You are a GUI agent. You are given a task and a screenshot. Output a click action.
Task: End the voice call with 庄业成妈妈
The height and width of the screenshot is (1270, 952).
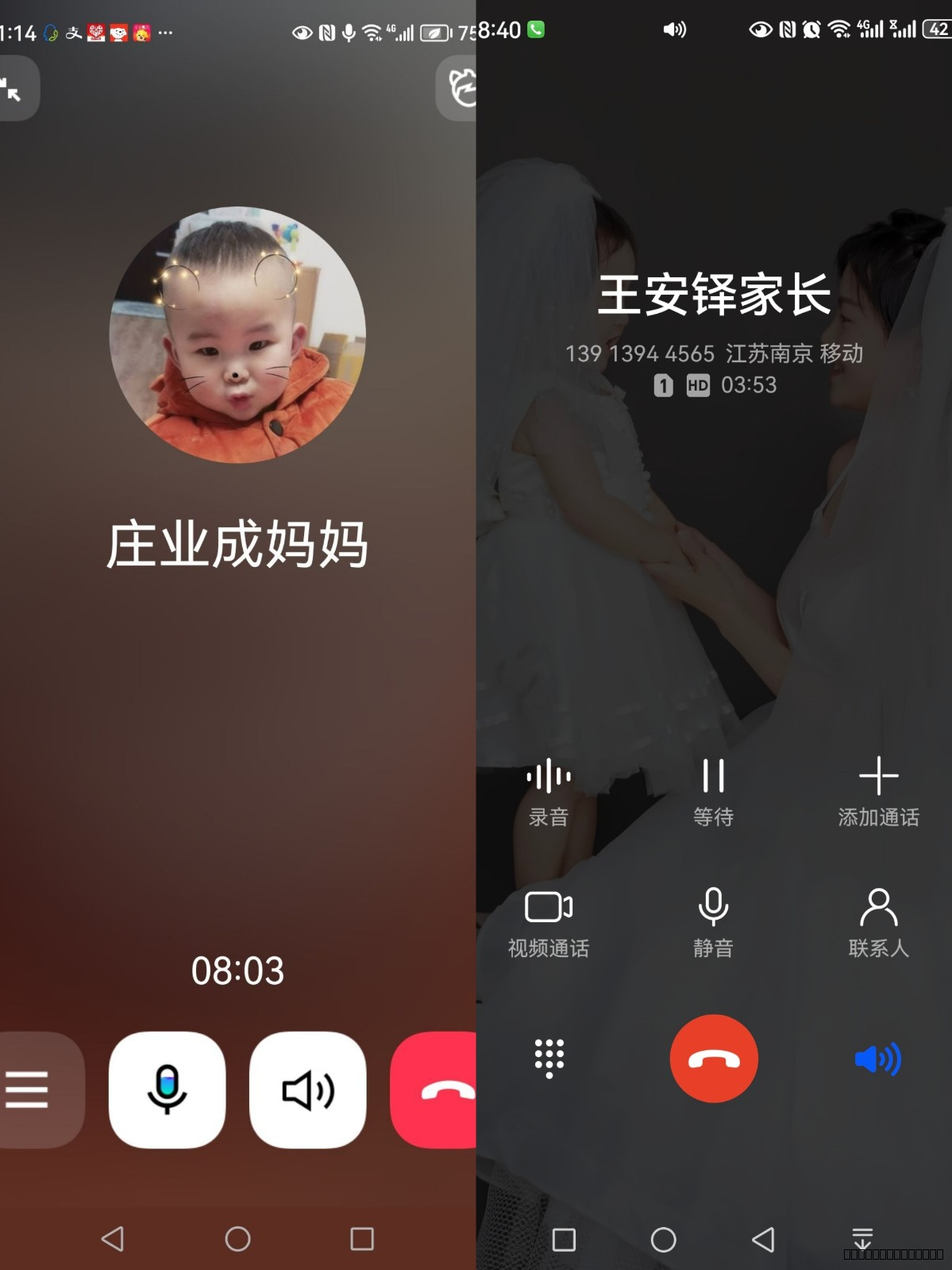(437, 1090)
